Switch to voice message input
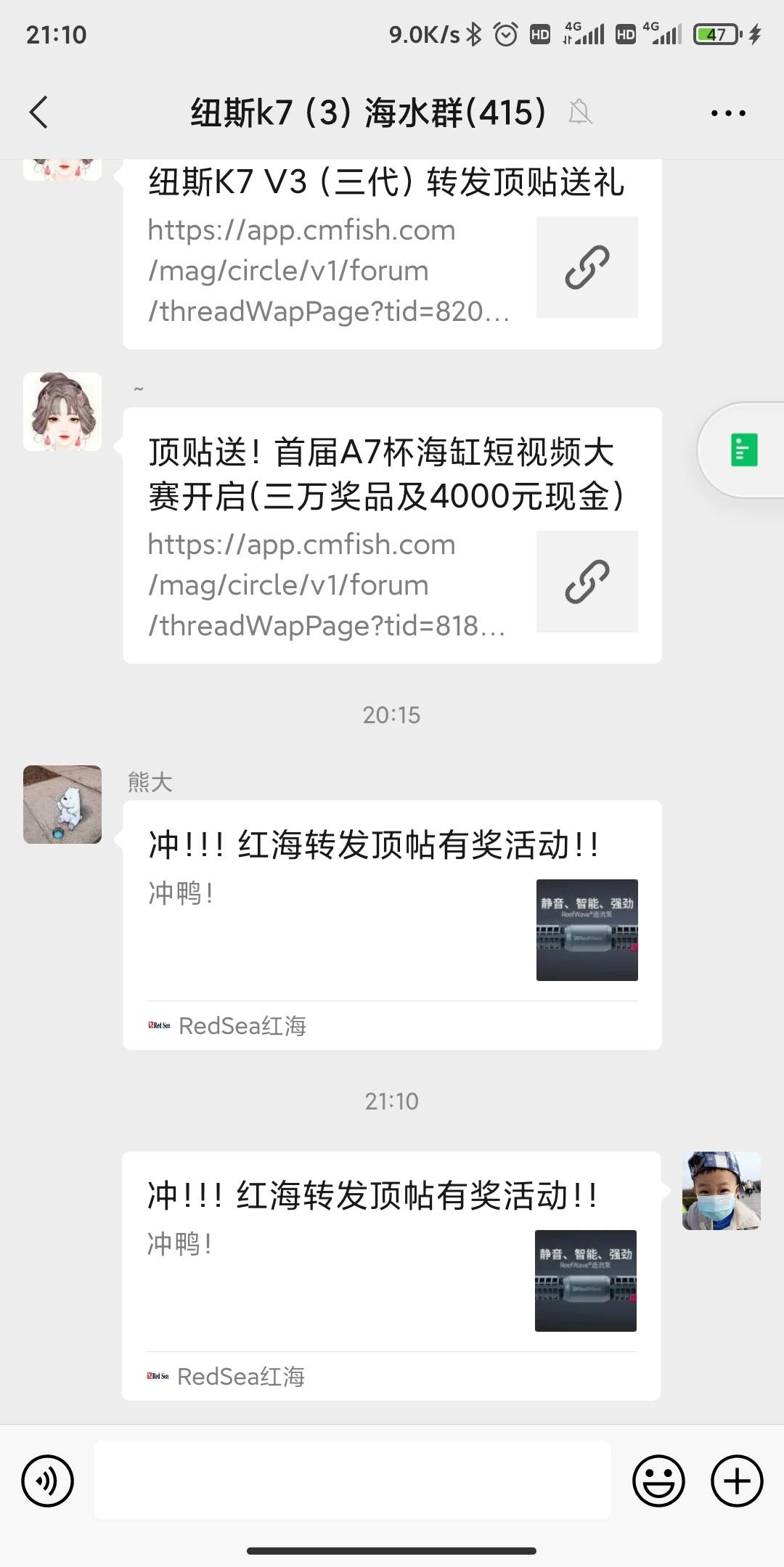Screen dimensions: 784x1567 tap(48, 1481)
